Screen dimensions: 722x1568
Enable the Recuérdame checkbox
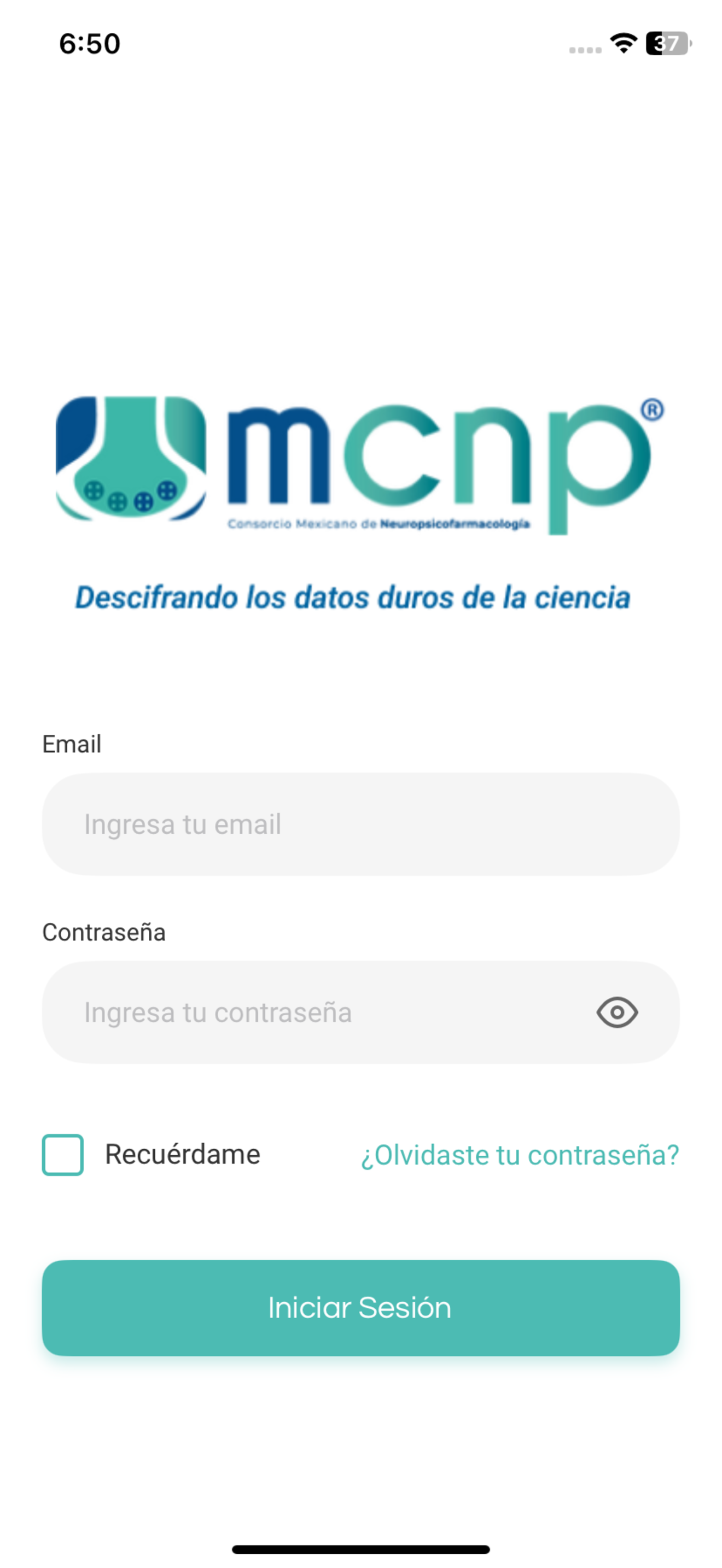tap(63, 1155)
